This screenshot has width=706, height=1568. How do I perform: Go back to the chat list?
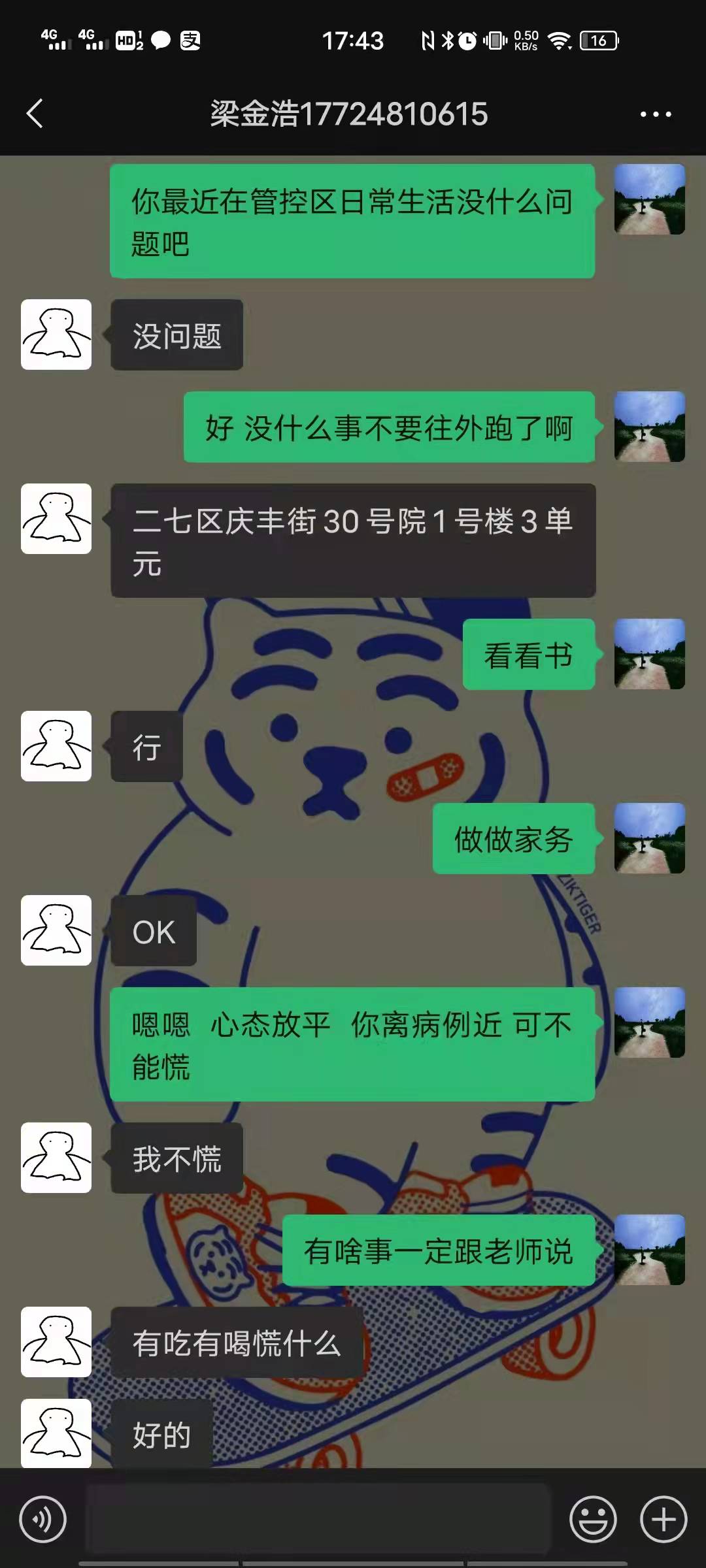35,114
